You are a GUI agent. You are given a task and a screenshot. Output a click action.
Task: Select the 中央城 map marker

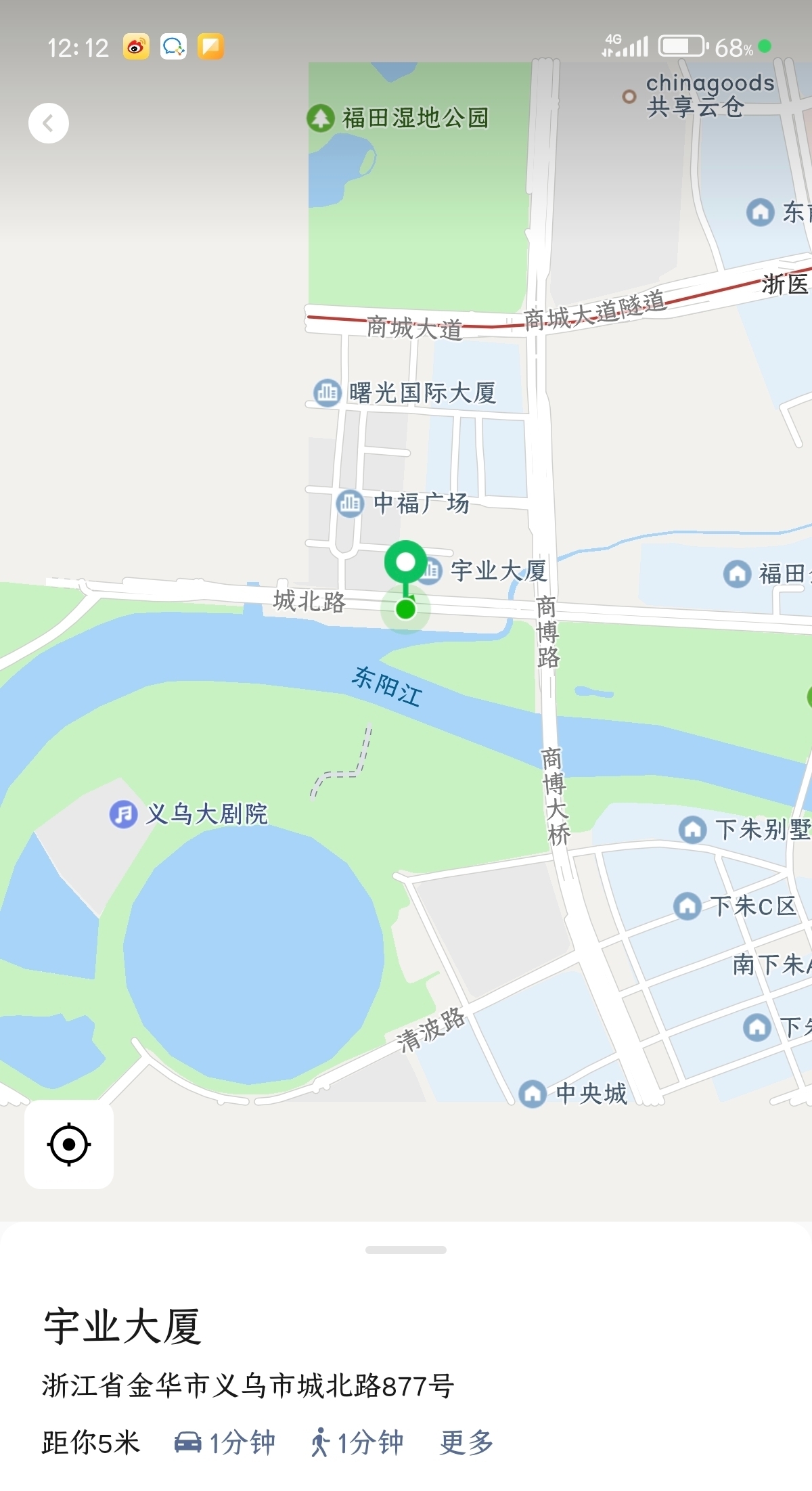tap(533, 1093)
